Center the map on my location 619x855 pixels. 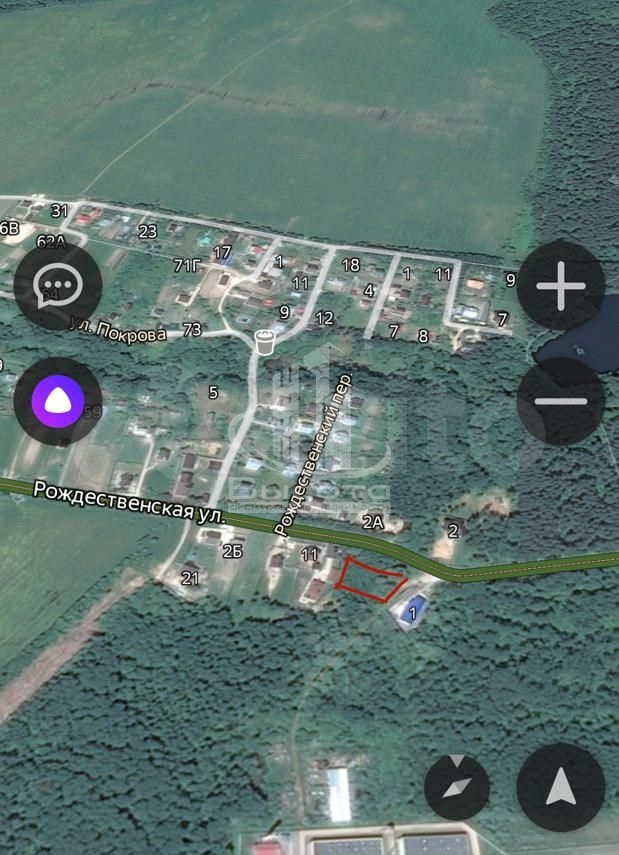click(x=561, y=787)
